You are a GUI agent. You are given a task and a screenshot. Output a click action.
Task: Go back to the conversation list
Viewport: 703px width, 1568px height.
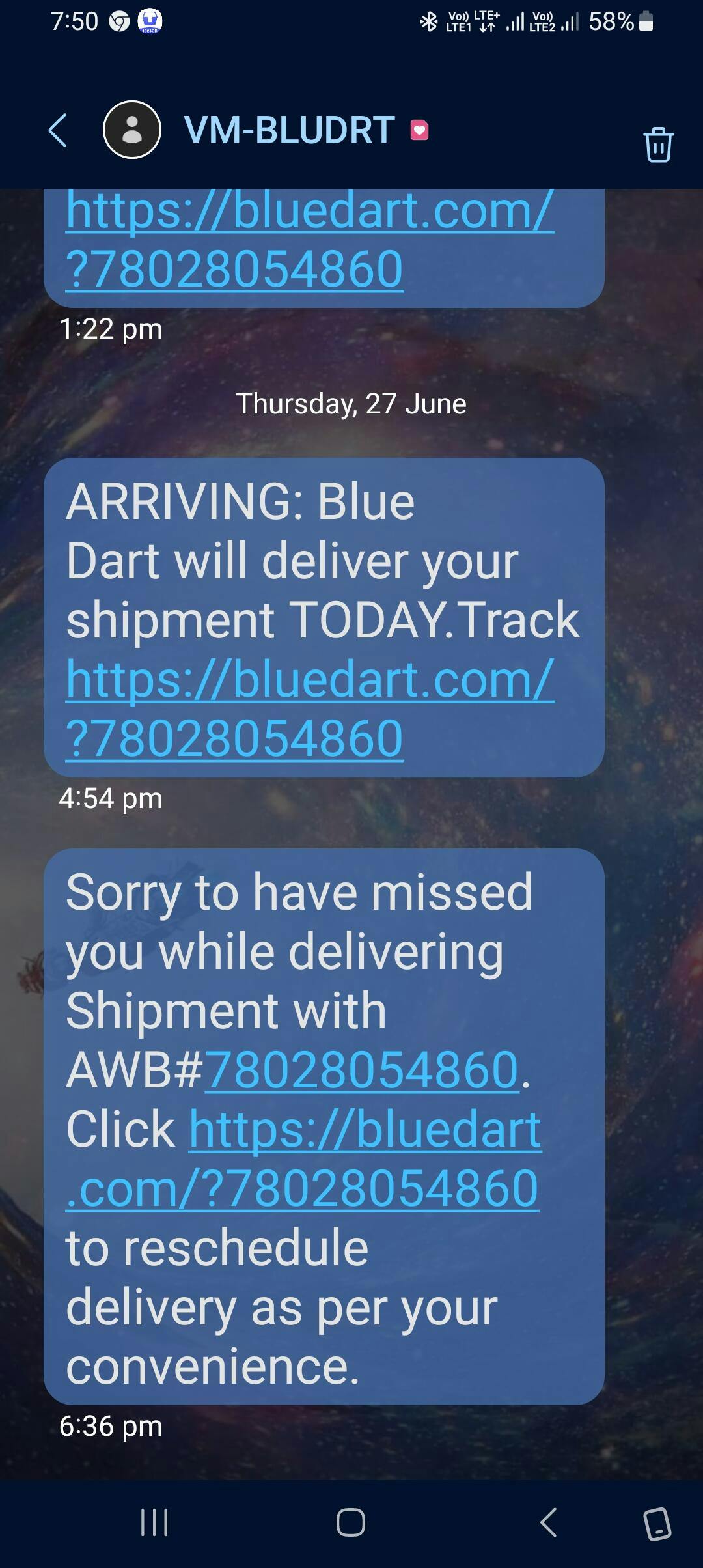[58, 130]
